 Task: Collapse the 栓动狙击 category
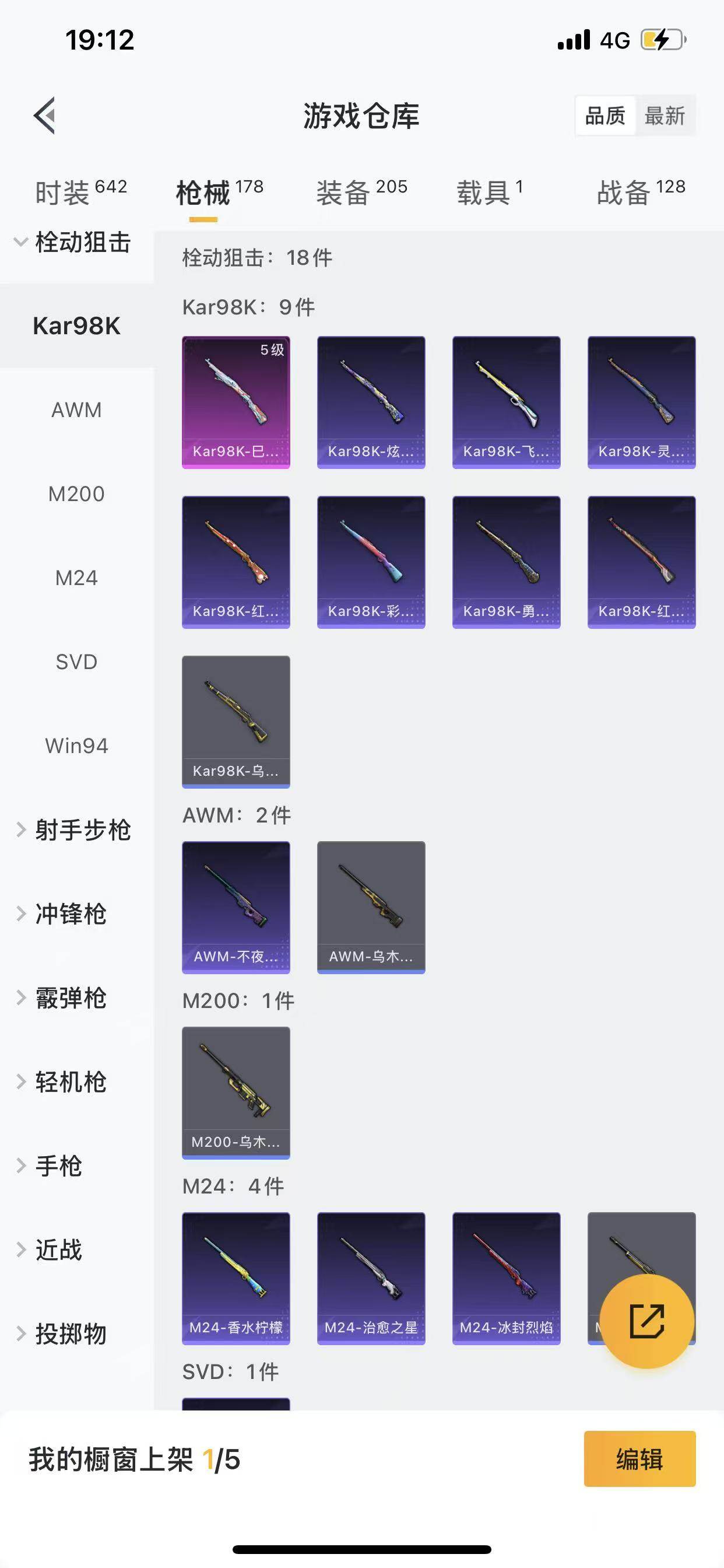(x=73, y=242)
